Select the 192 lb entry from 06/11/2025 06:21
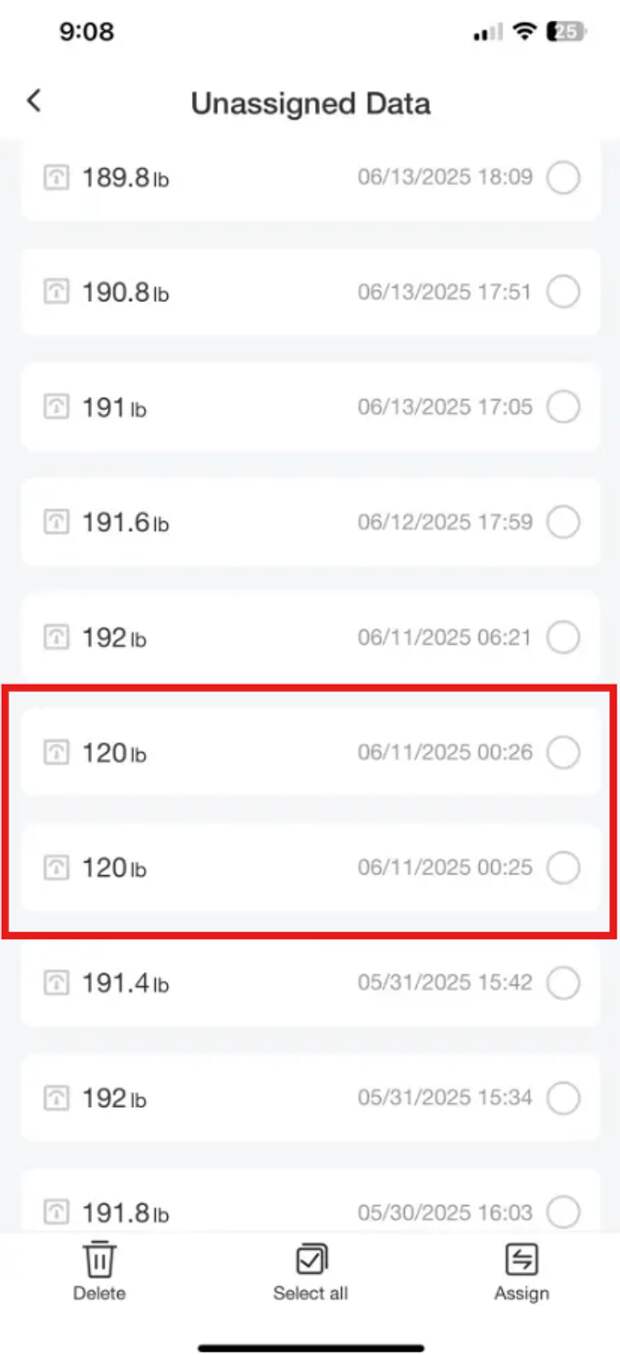 564,637
